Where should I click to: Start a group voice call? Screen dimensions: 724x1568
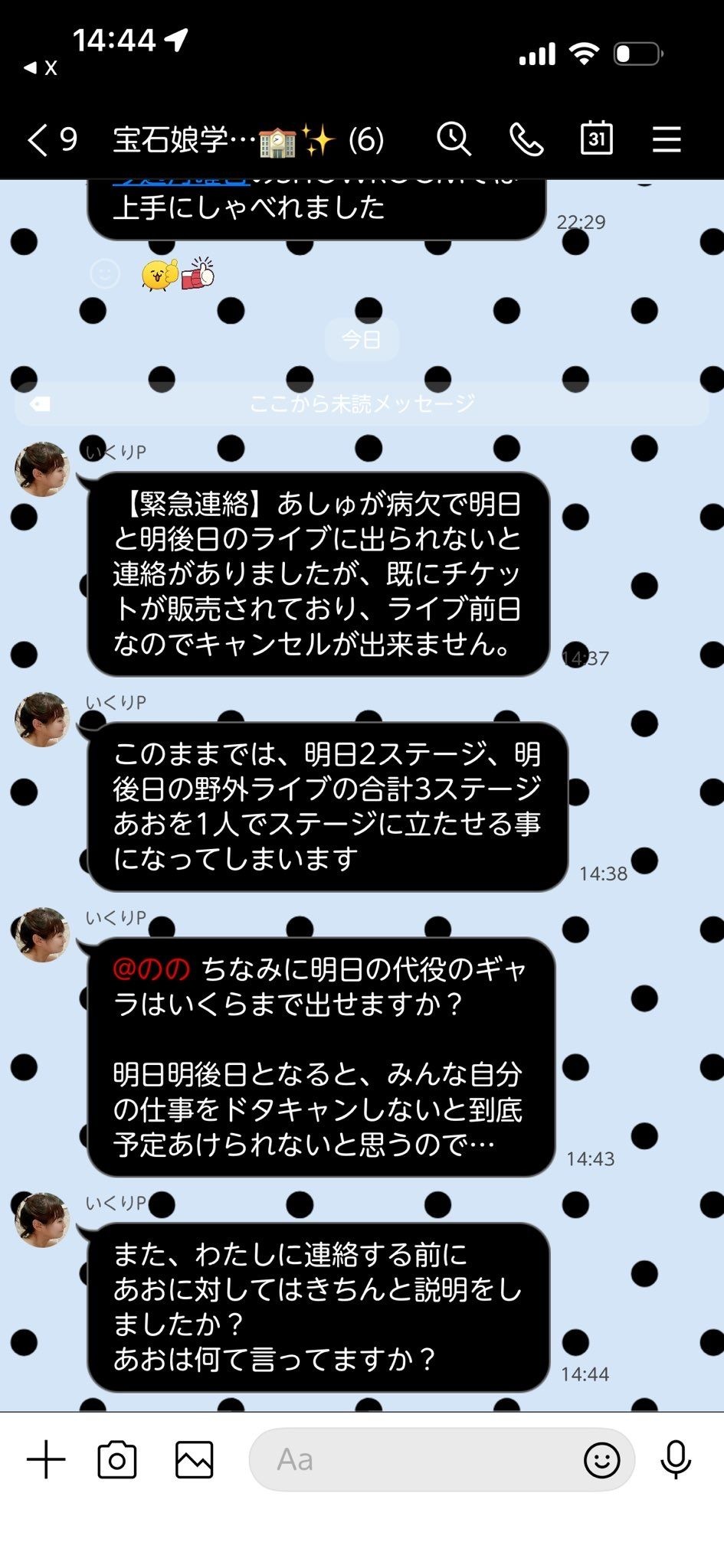(526, 140)
